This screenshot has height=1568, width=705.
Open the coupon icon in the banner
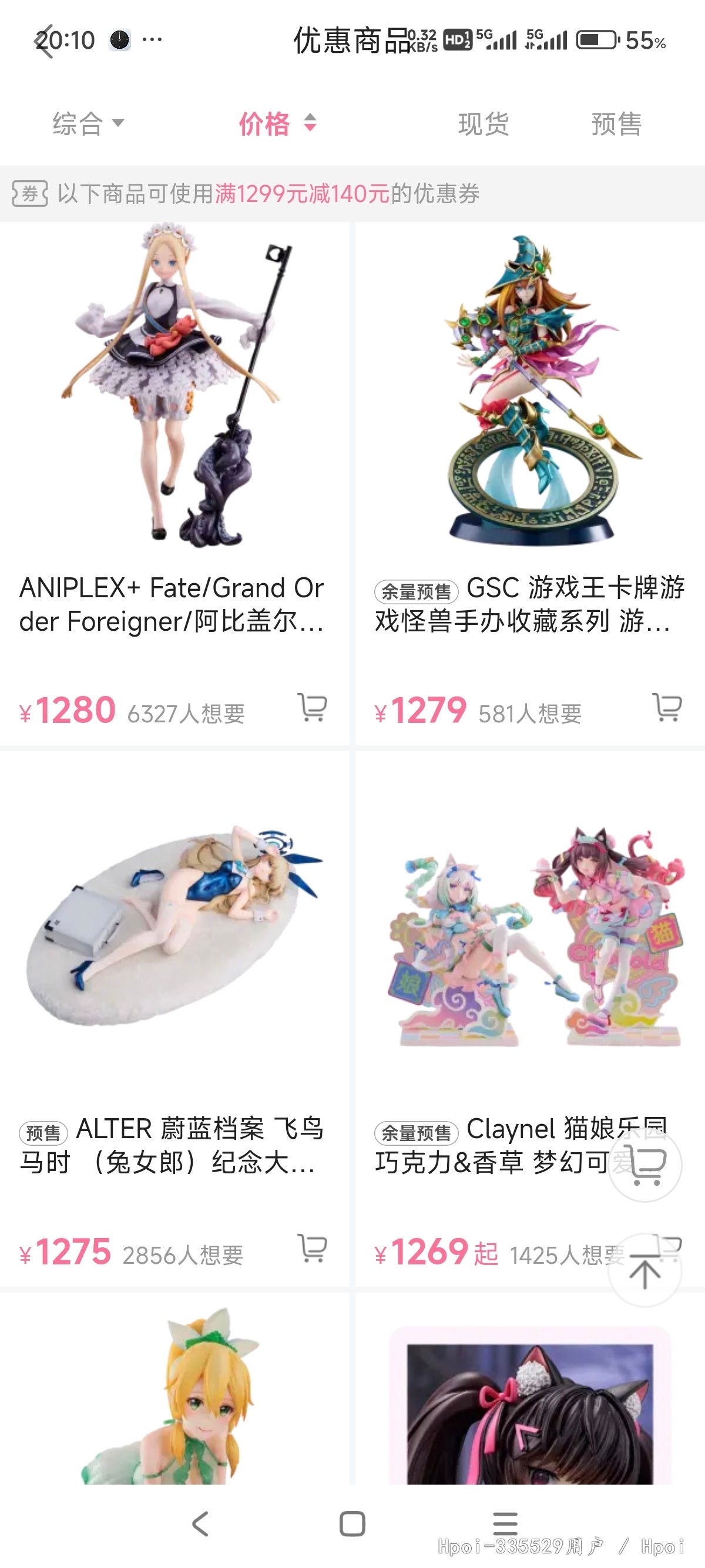pos(28,194)
